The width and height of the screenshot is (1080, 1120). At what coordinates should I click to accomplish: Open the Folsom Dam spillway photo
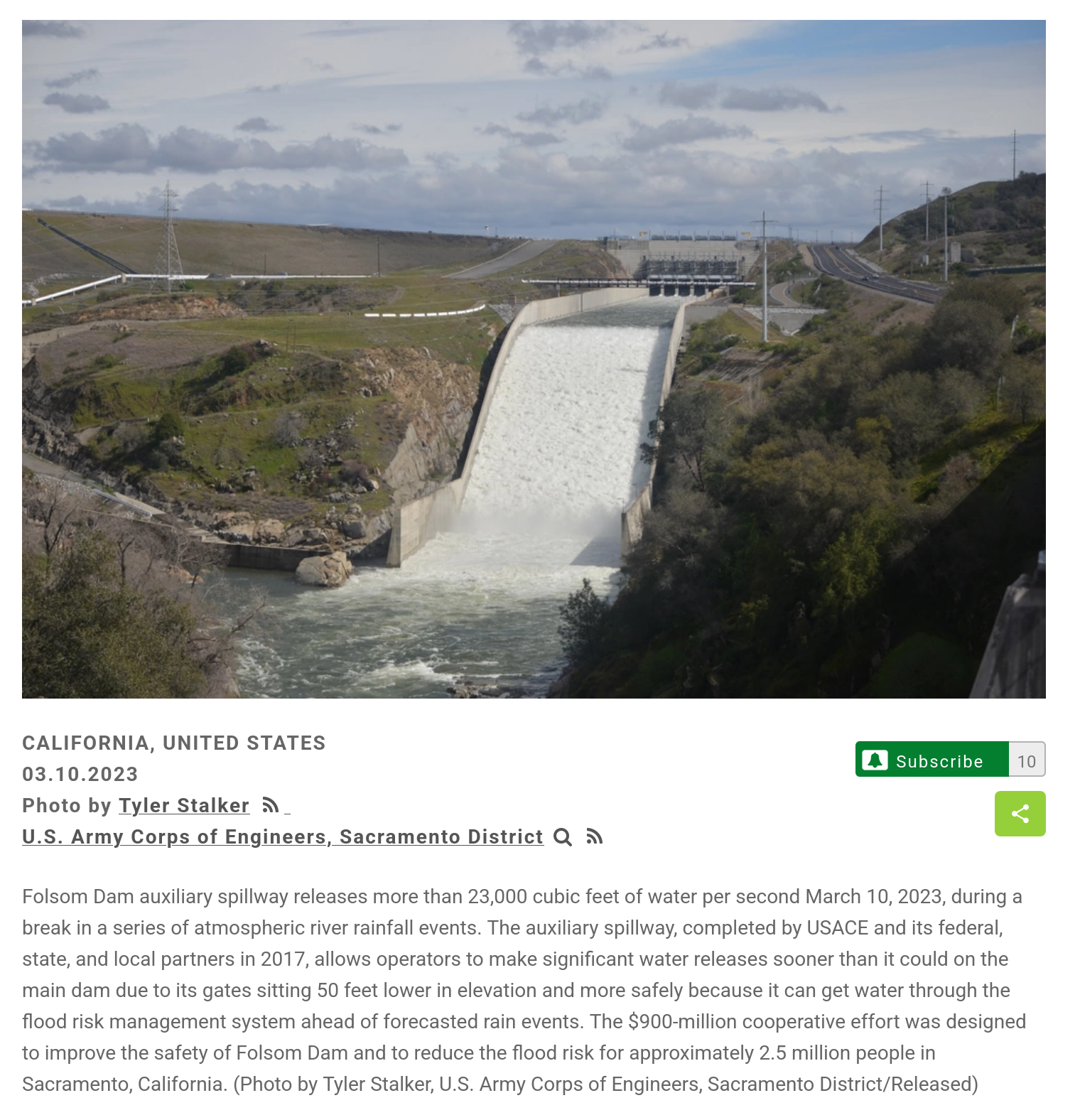(533, 359)
